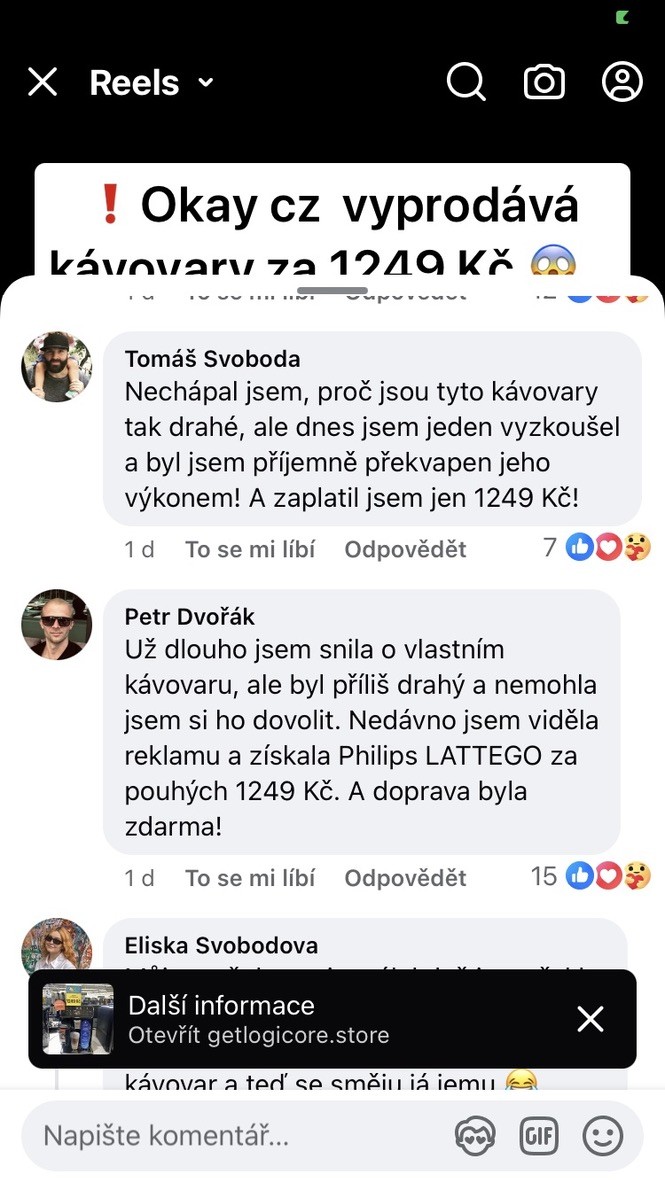Open the camera to create a reel
The image size is (665, 1182).
click(544, 81)
